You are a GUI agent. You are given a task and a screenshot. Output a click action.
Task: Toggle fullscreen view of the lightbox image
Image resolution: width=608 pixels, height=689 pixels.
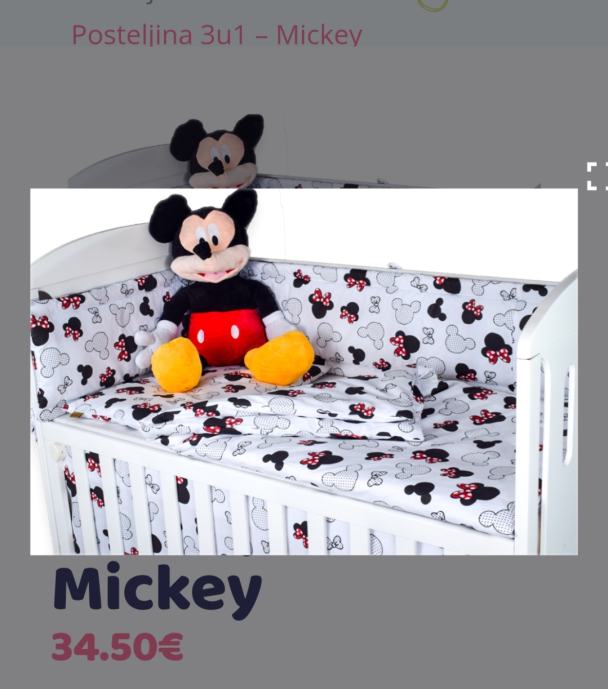(597, 176)
